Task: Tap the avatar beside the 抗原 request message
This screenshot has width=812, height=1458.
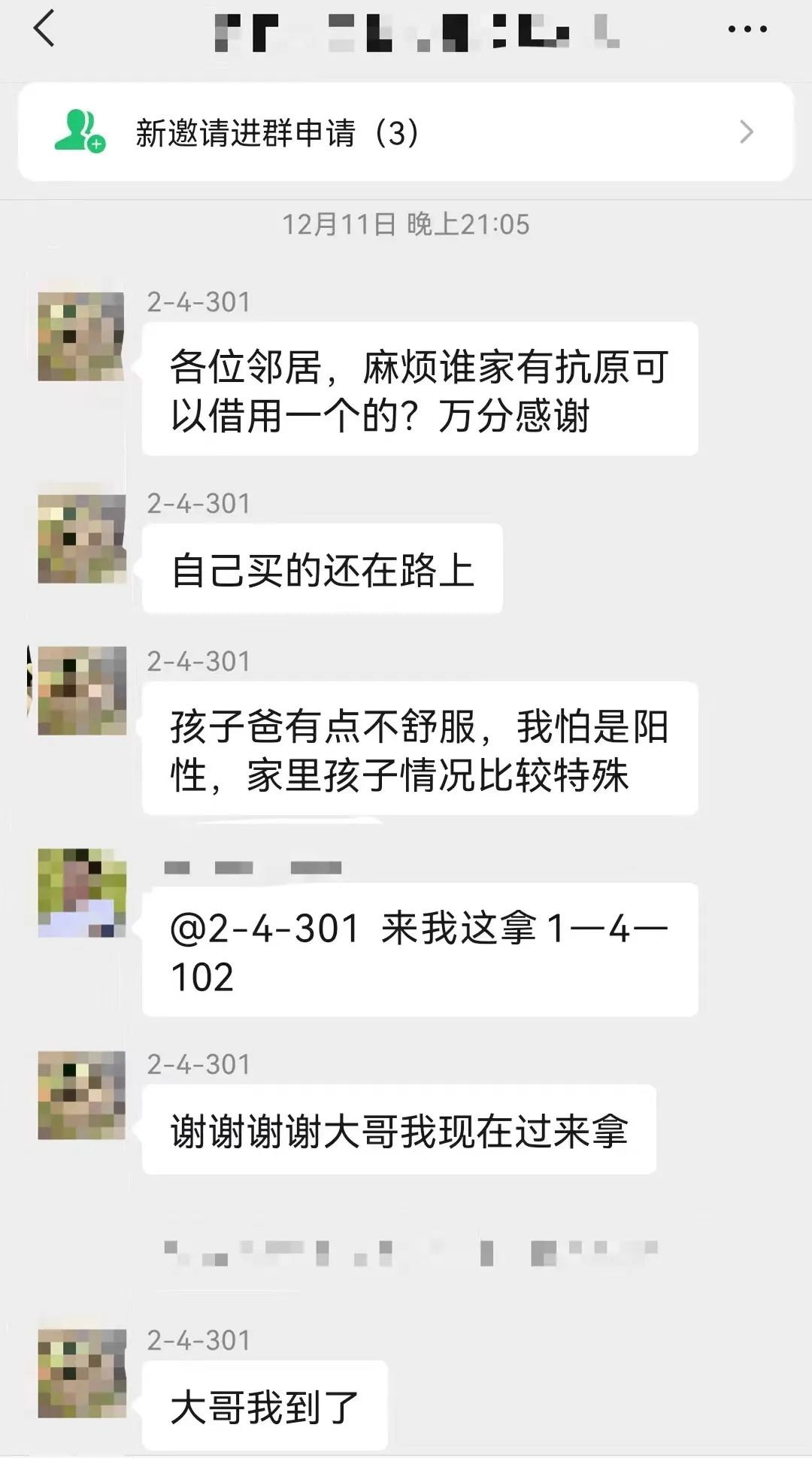Action: click(81, 336)
